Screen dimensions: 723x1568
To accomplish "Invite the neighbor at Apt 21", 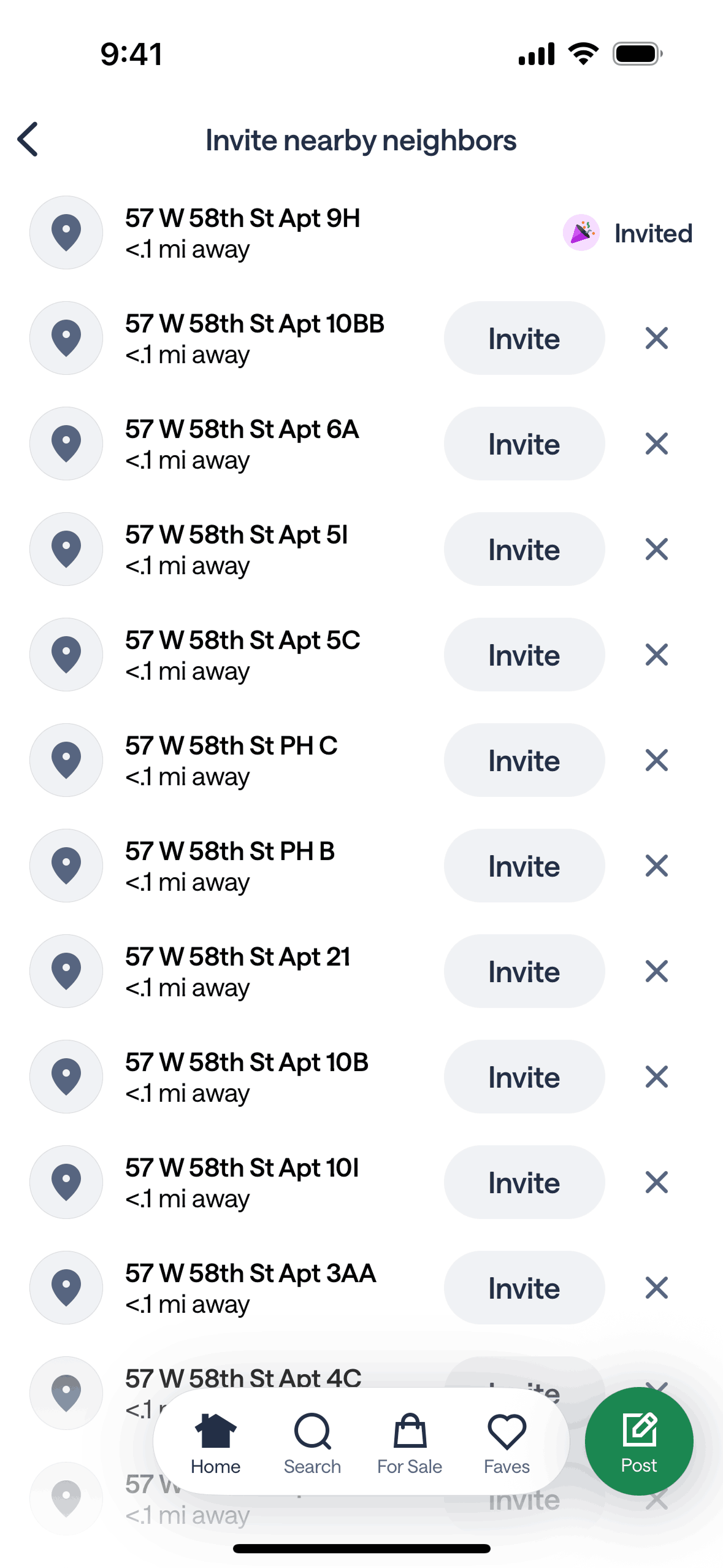I will [524, 971].
